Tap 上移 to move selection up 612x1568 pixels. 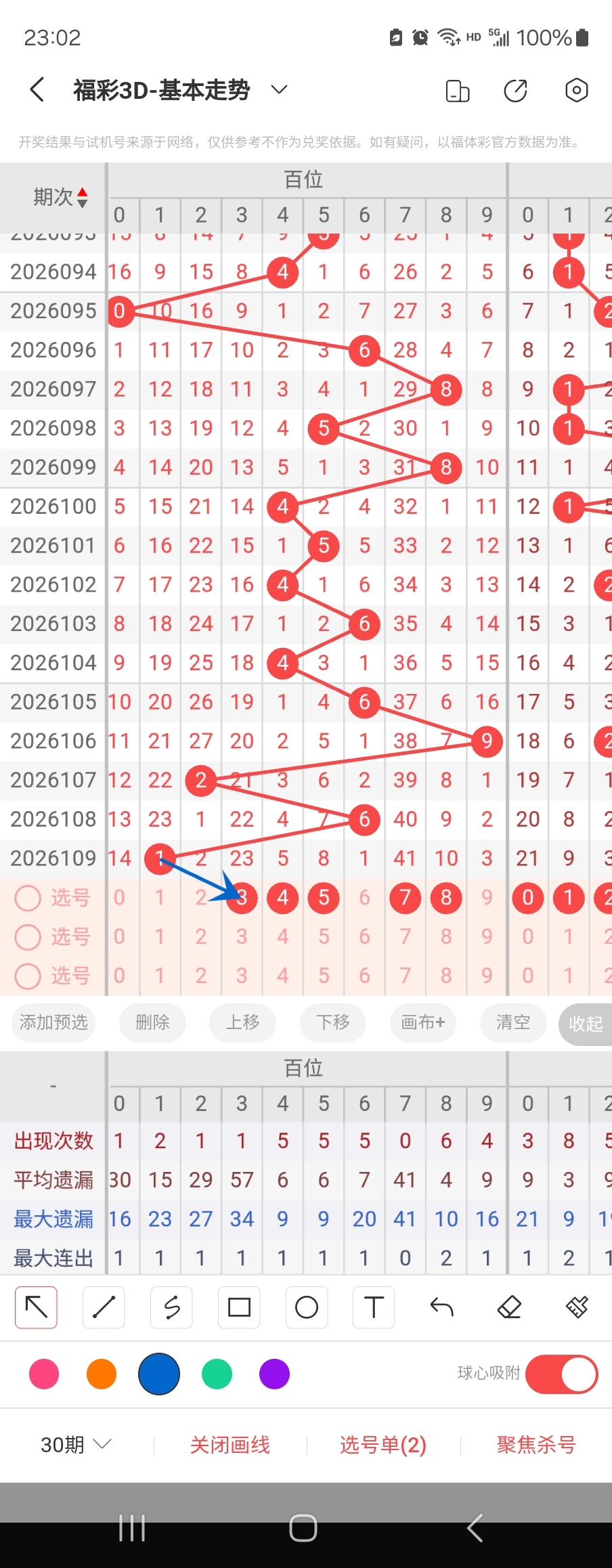(242, 1022)
